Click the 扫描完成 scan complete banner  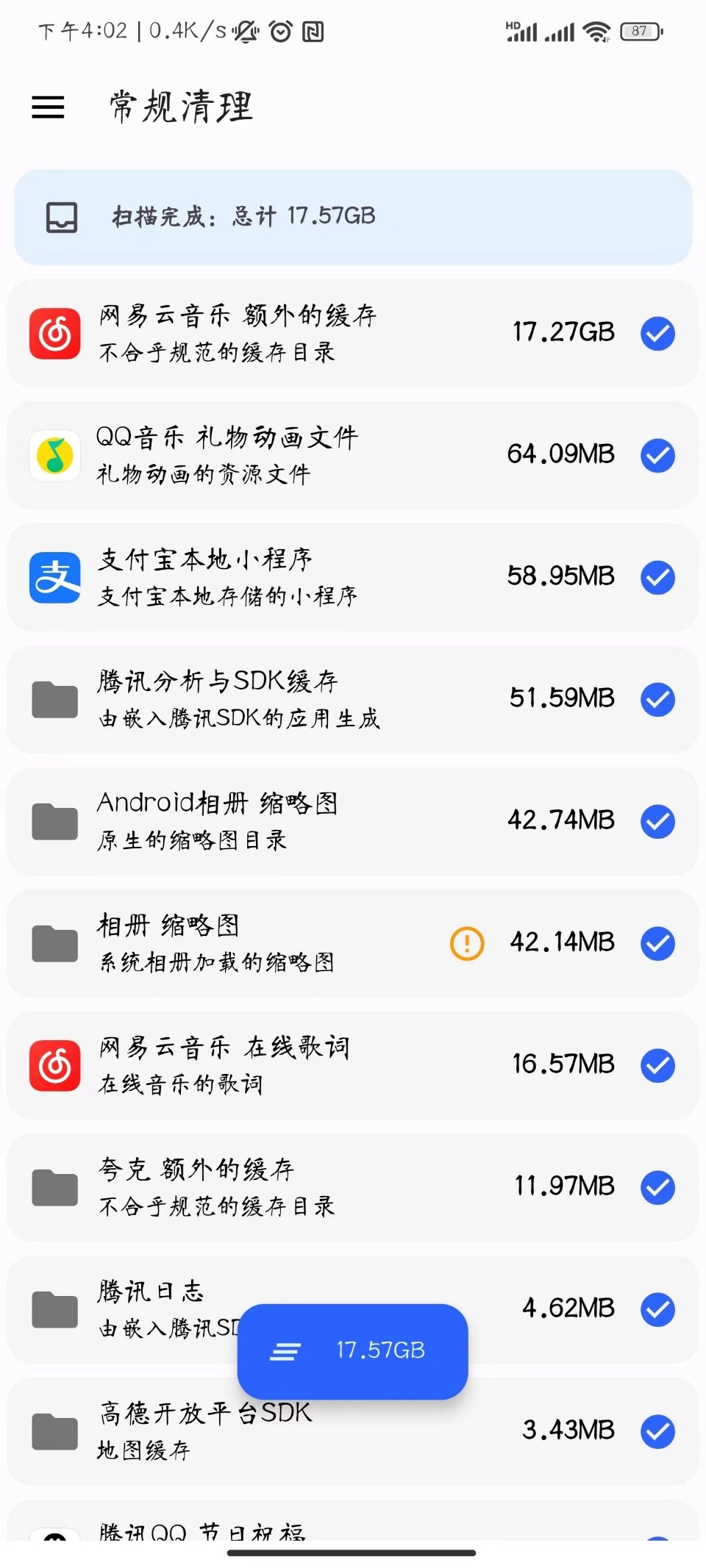tap(353, 217)
